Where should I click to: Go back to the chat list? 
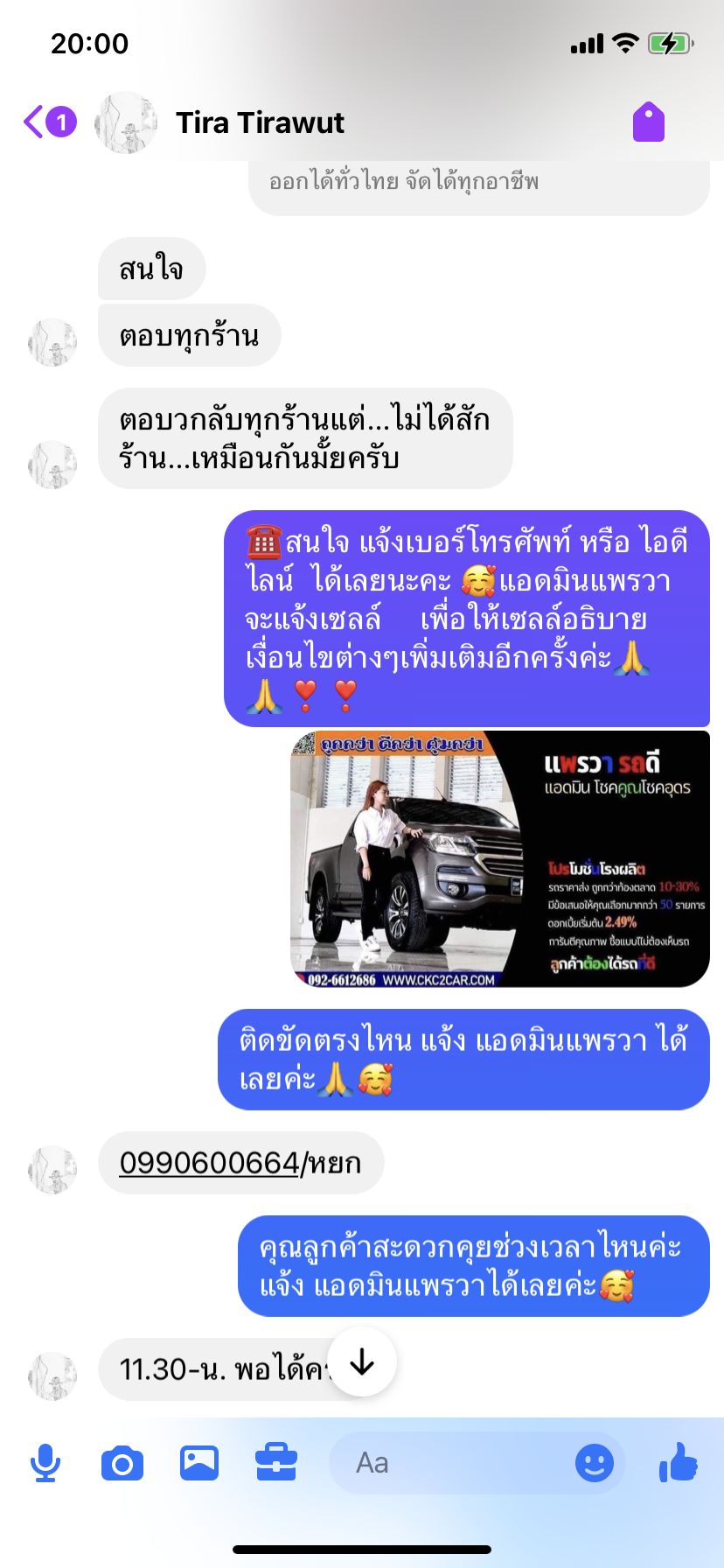coord(49,122)
